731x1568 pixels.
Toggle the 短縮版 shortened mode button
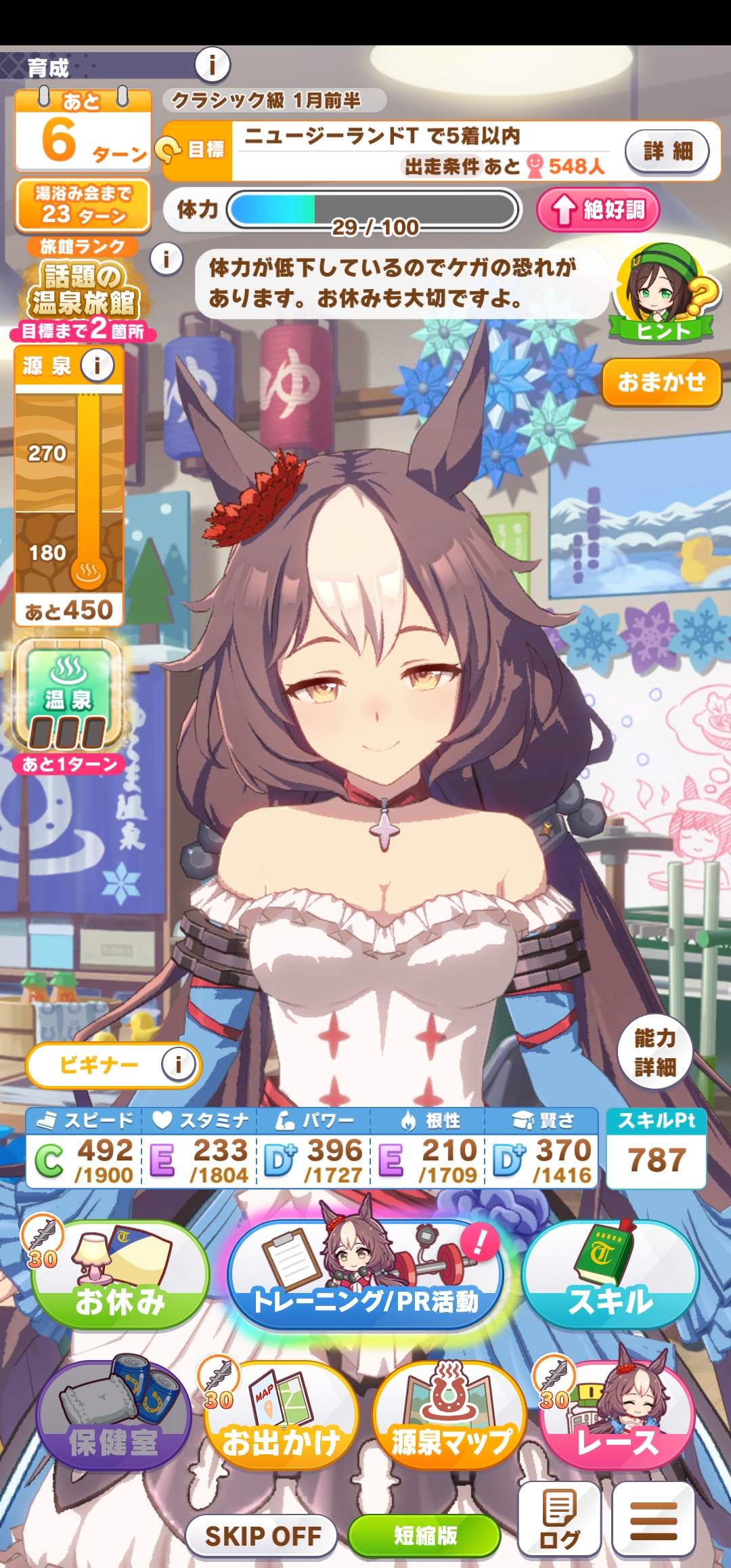[x=424, y=1535]
